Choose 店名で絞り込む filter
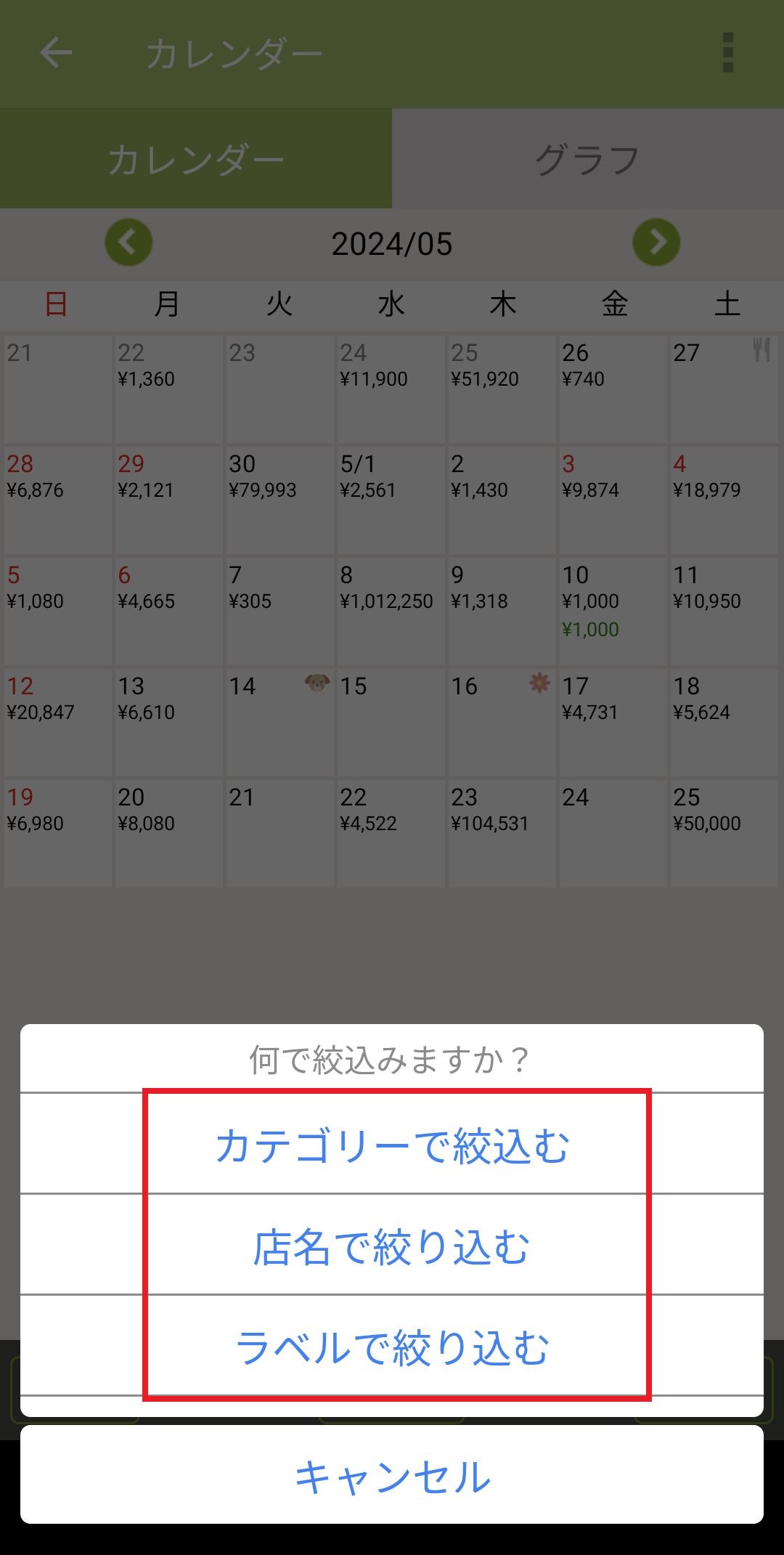 point(392,1246)
